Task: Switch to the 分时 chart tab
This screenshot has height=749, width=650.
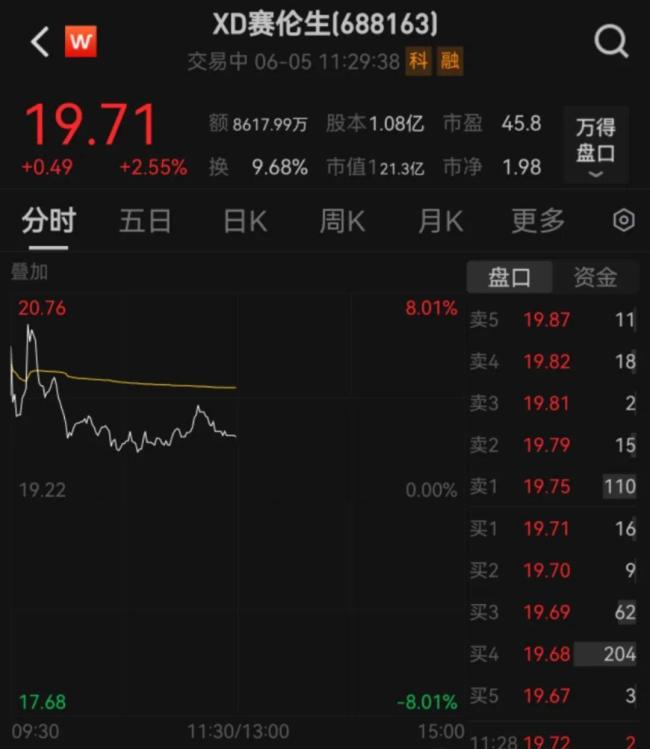Action: 48,221
